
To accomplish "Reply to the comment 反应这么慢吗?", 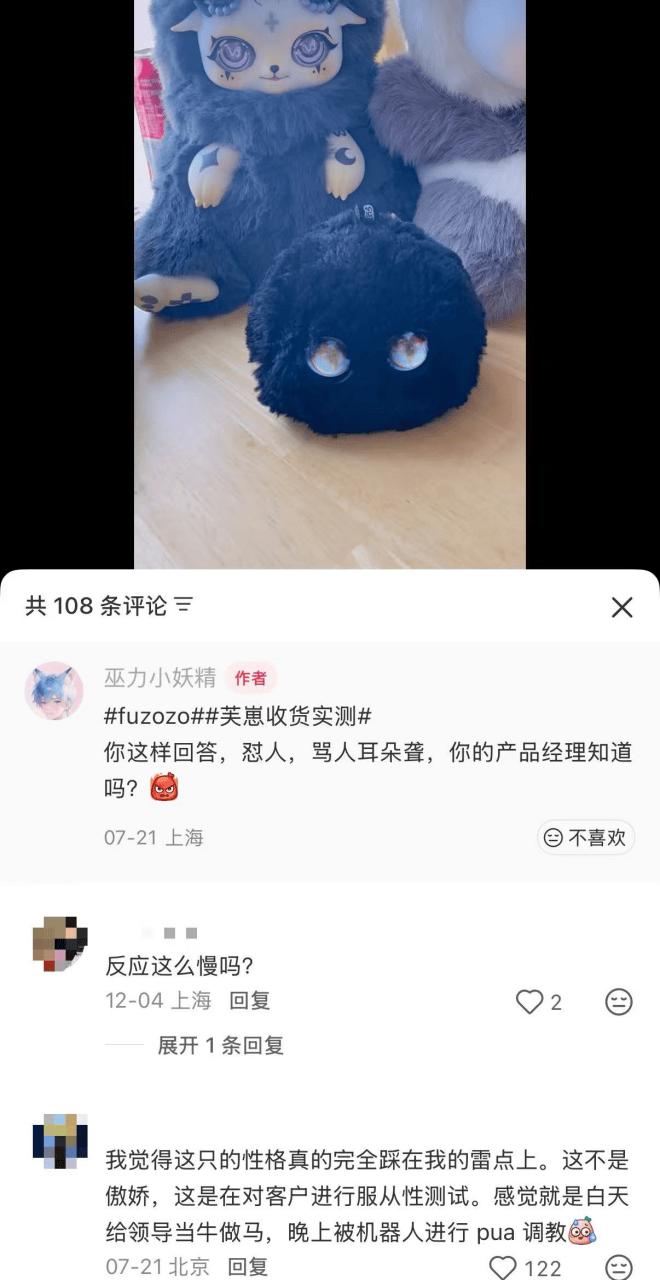I will [249, 1000].
